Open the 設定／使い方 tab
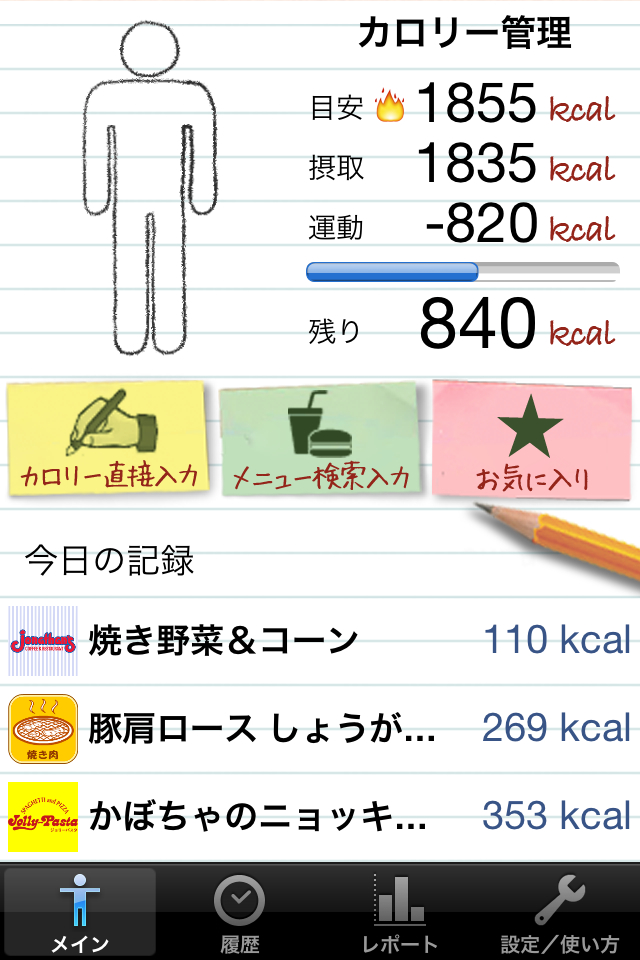This screenshot has width=640, height=960. click(x=560, y=912)
